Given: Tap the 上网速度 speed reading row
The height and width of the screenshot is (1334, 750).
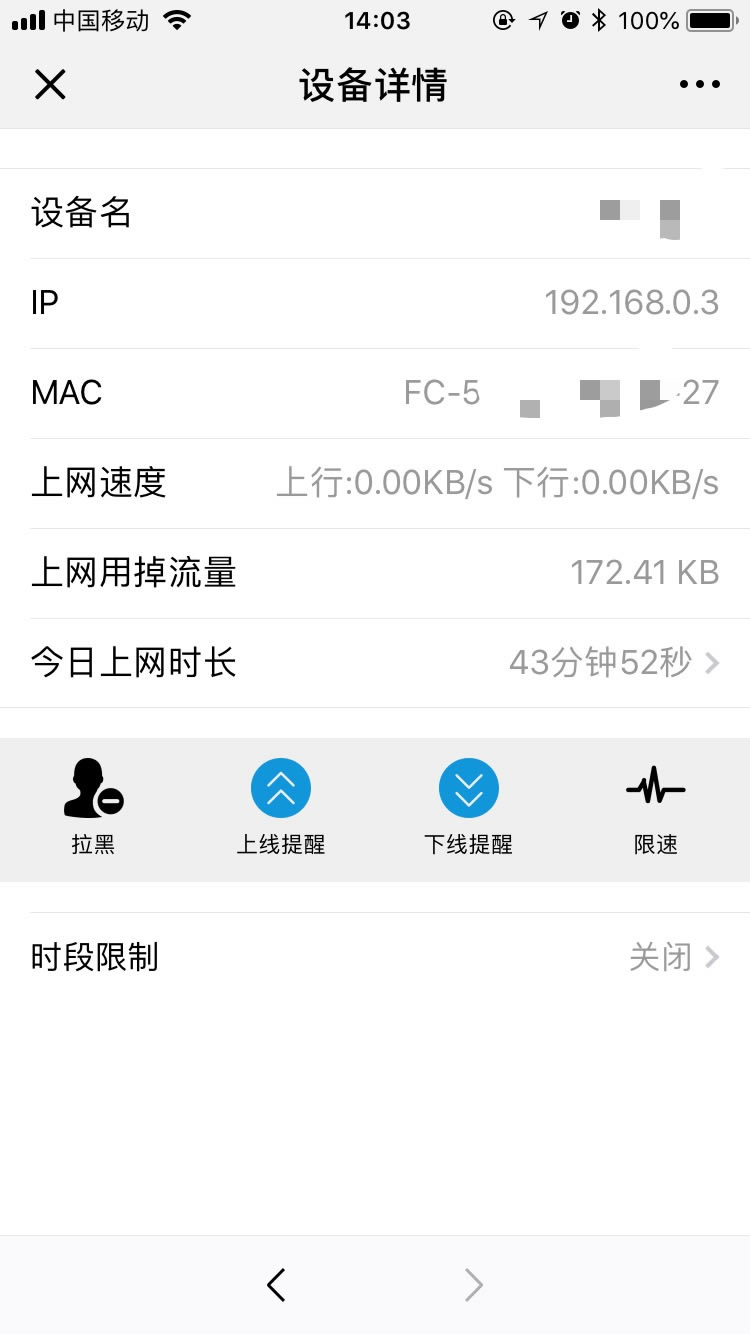Looking at the screenshot, I should [x=375, y=482].
